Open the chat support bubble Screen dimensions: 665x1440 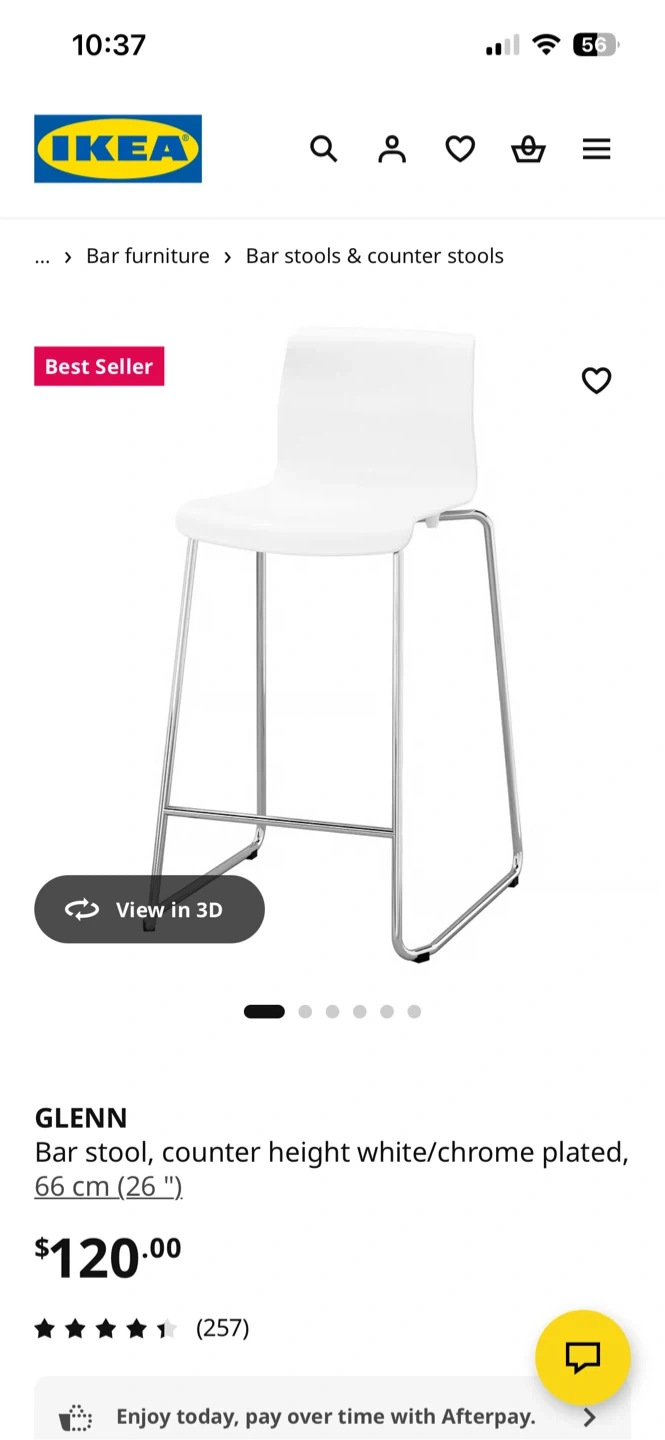pyautogui.click(x=582, y=1357)
